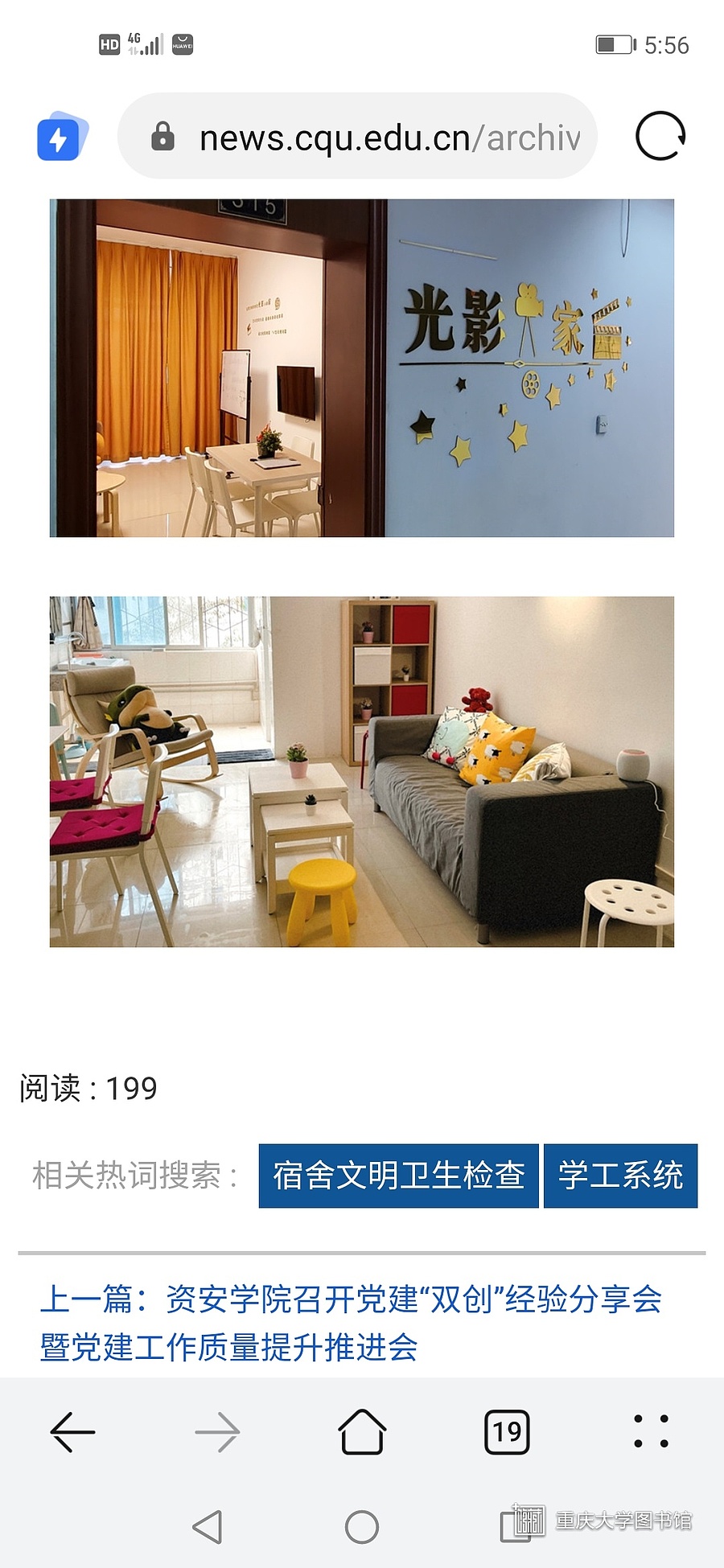Open the previous article about 资安学院

point(351,1323)
